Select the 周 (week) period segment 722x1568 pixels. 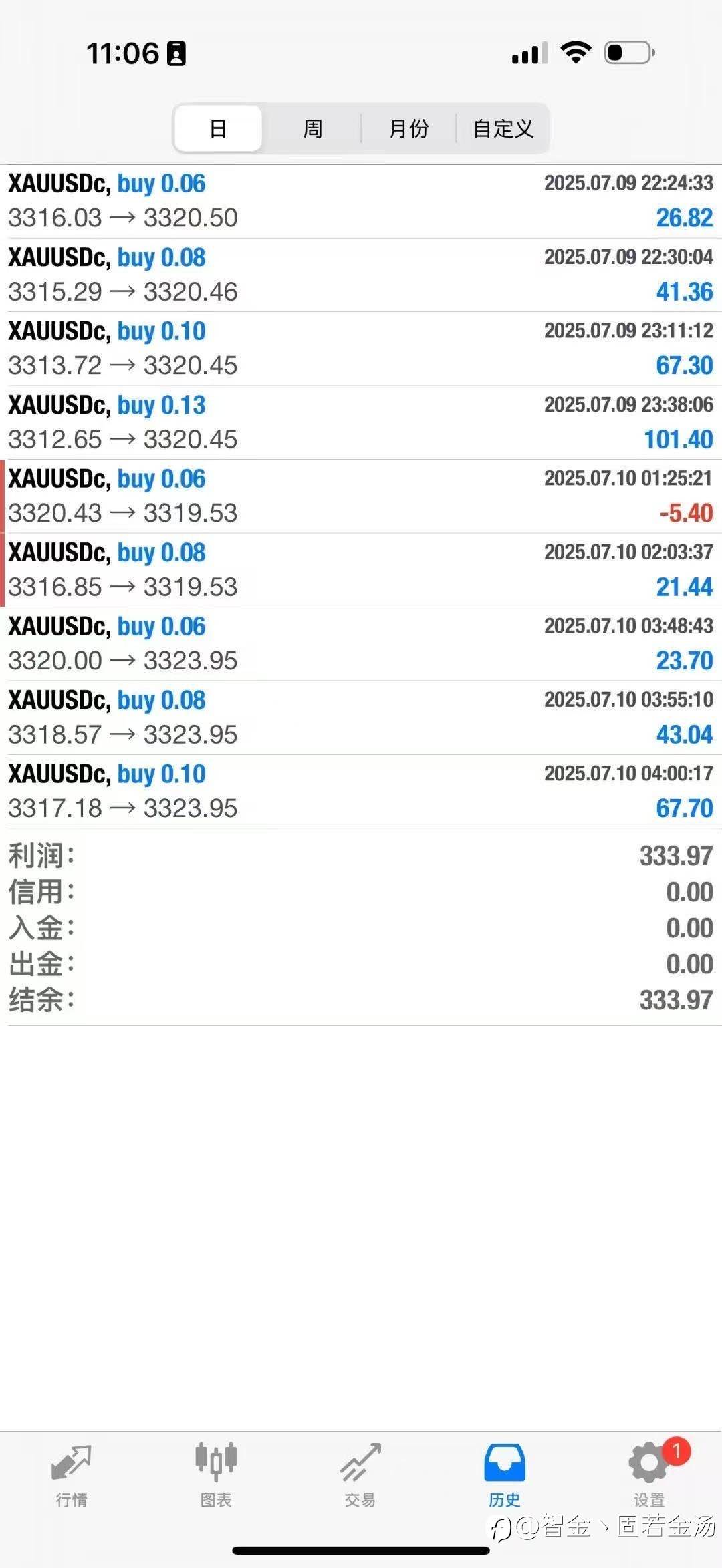click(x=313, y=128)
